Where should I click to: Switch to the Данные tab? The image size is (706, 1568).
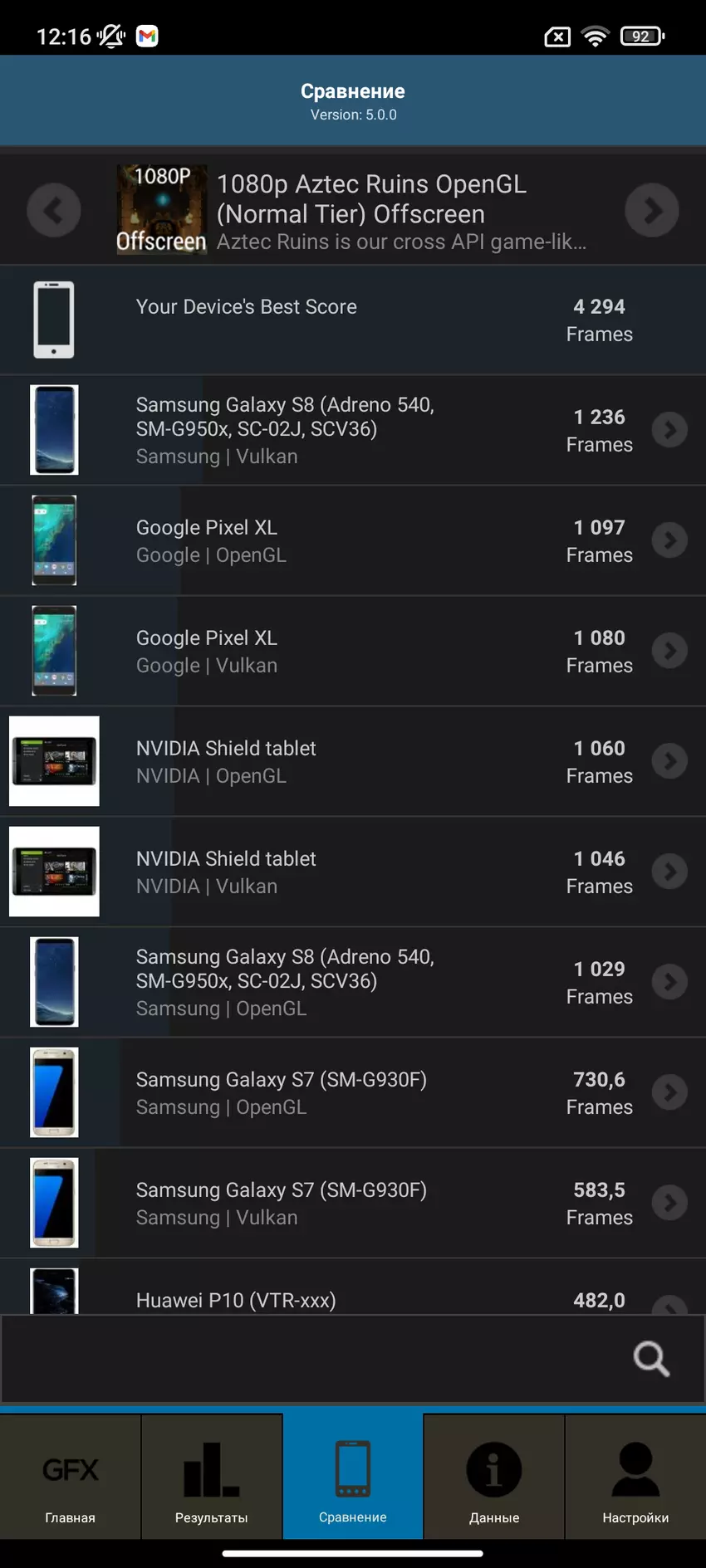[x=494, y=1478]
